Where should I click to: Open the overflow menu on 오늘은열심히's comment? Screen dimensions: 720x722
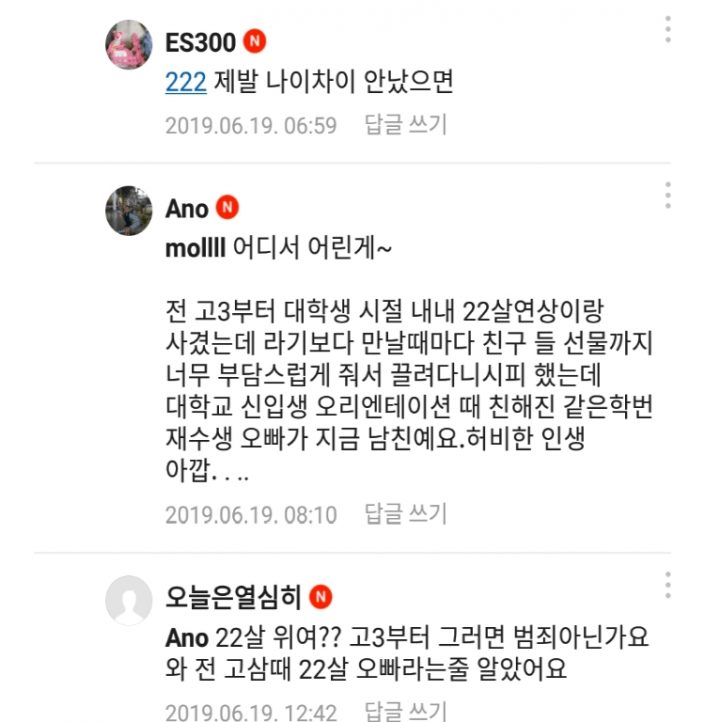pos(668,586)
